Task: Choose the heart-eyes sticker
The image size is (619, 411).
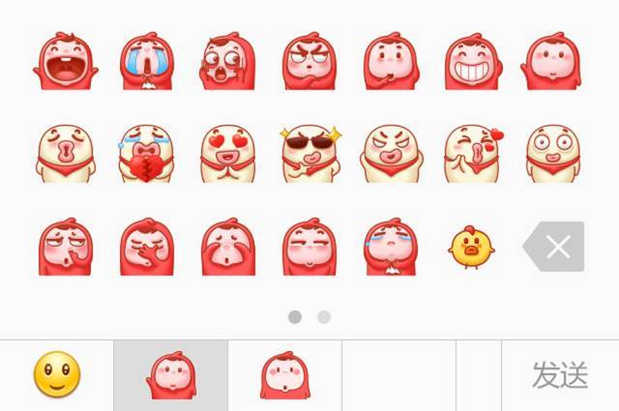Action: click(228, 154)
